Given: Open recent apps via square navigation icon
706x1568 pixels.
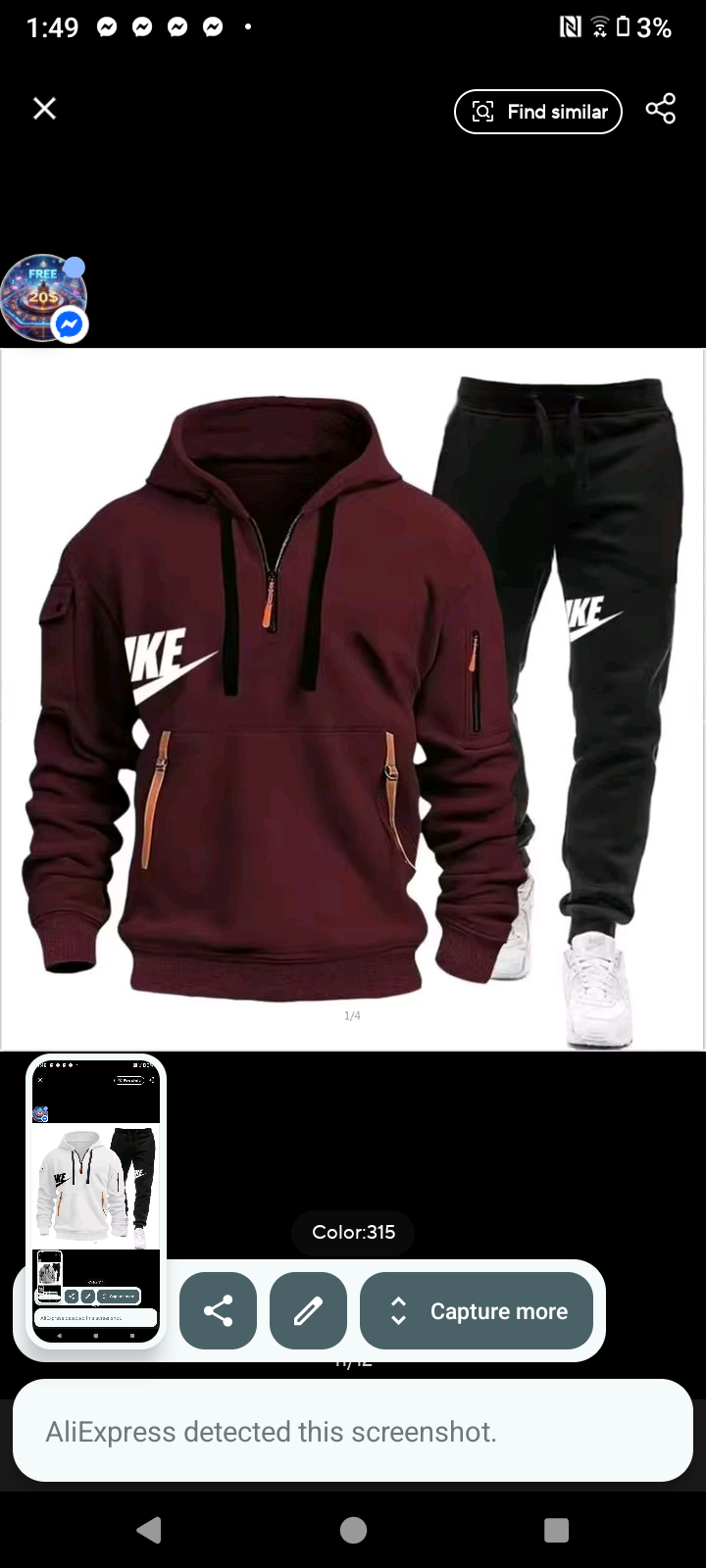Looking at the screenshot, I should 557,1531.
